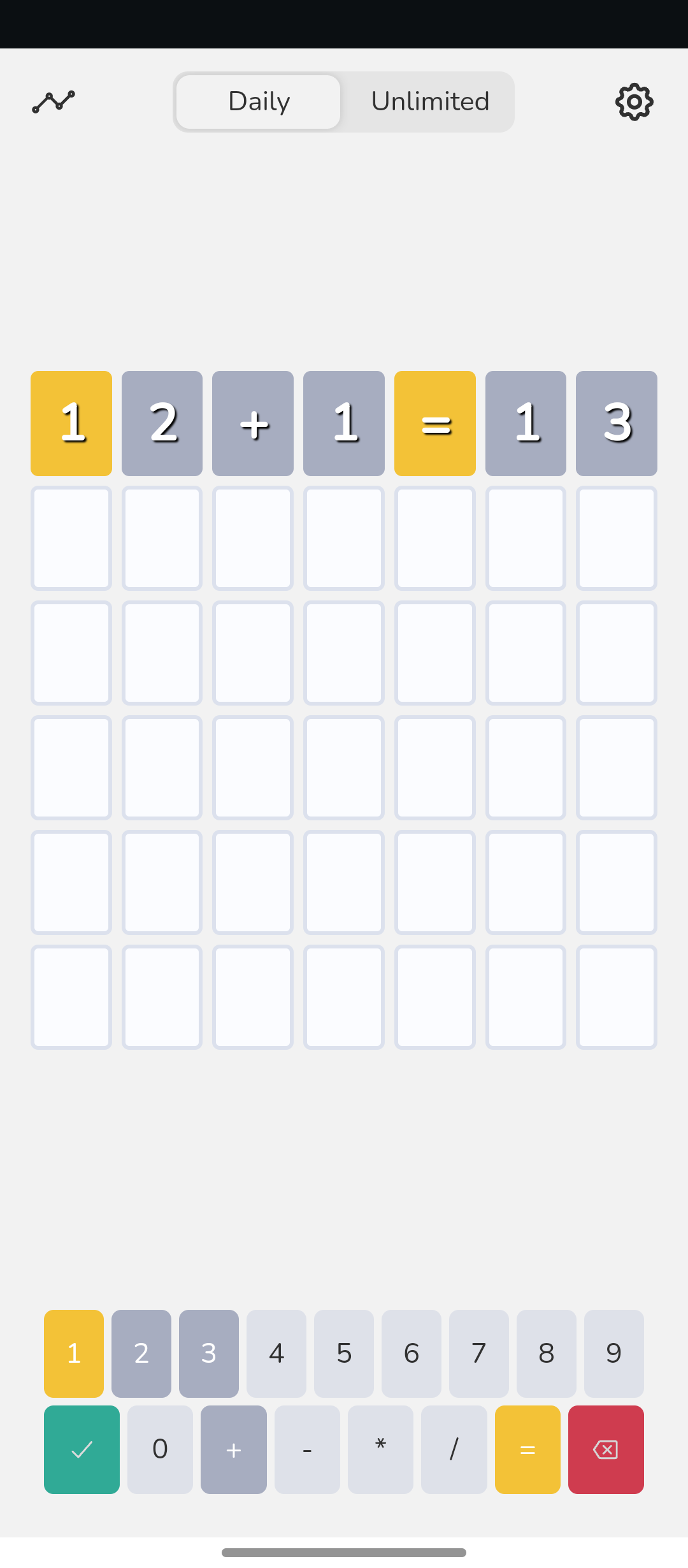Switch to the Unlimited mode

[x=430, y=102]
